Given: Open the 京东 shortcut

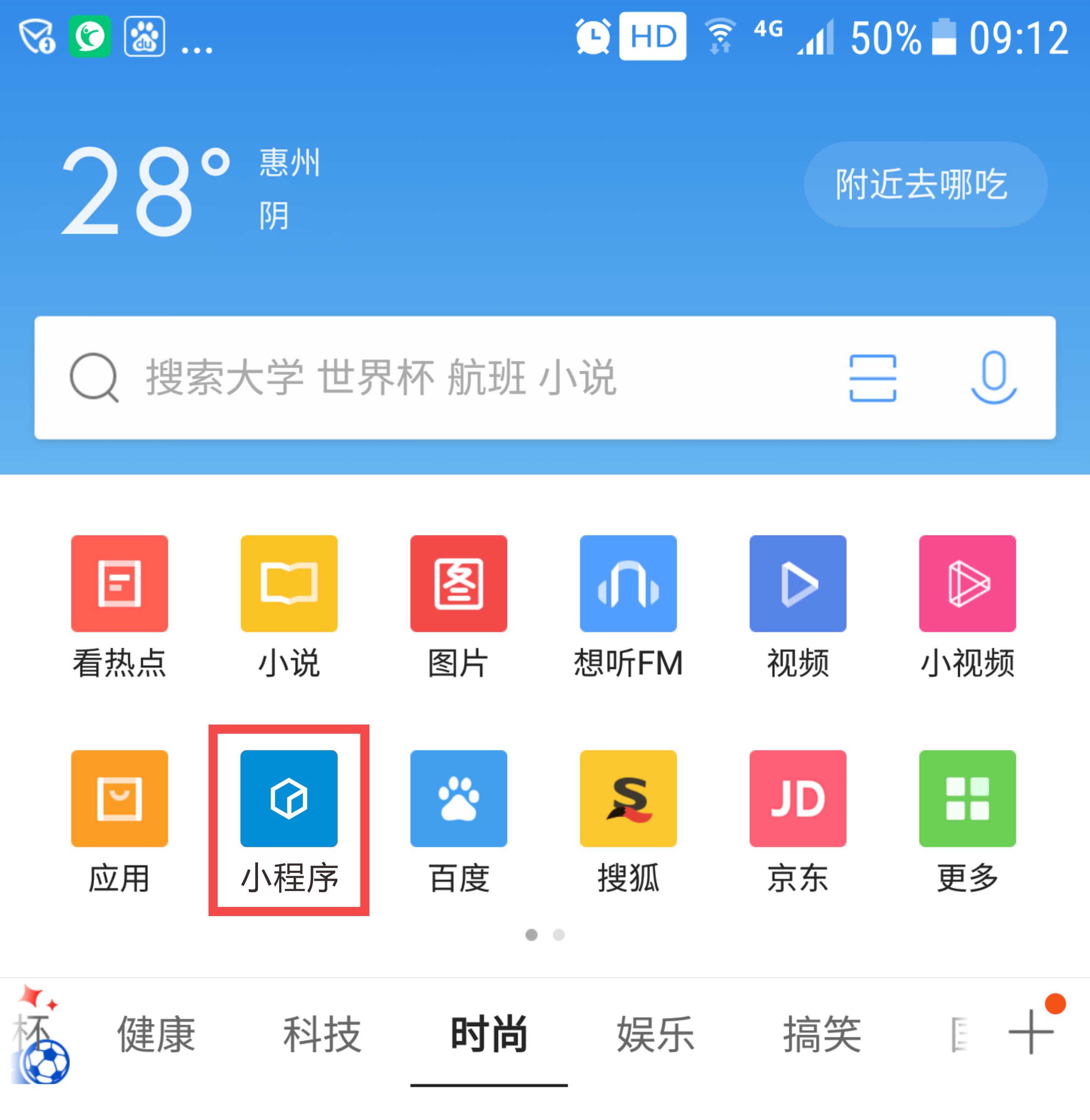Looking at the screenshot, I should 797,820.
